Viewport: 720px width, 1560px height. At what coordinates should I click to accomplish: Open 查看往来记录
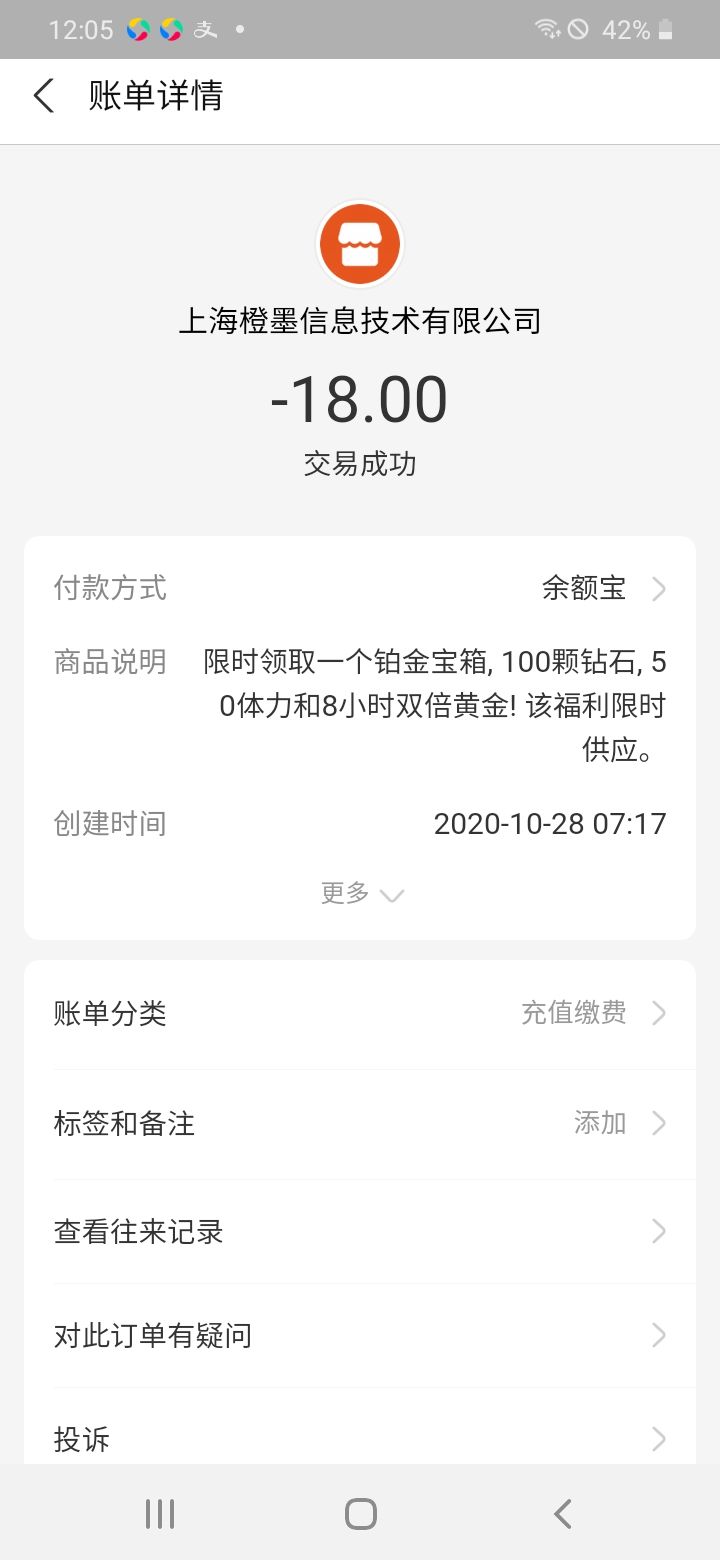(360, 1232)
